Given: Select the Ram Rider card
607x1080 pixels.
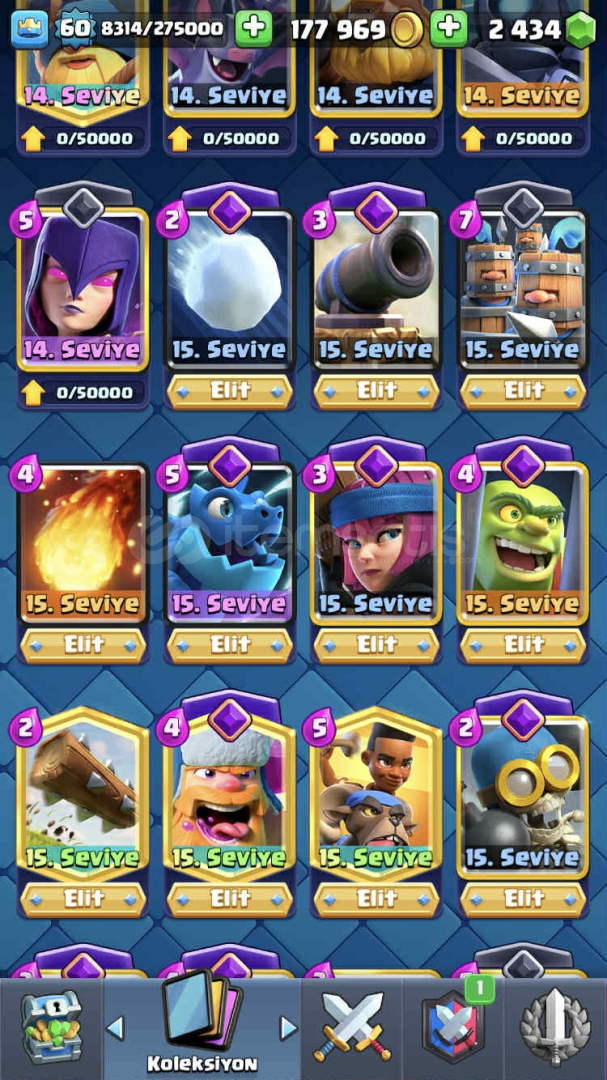Looking at the screenshot, I should [x=377, y=796].
